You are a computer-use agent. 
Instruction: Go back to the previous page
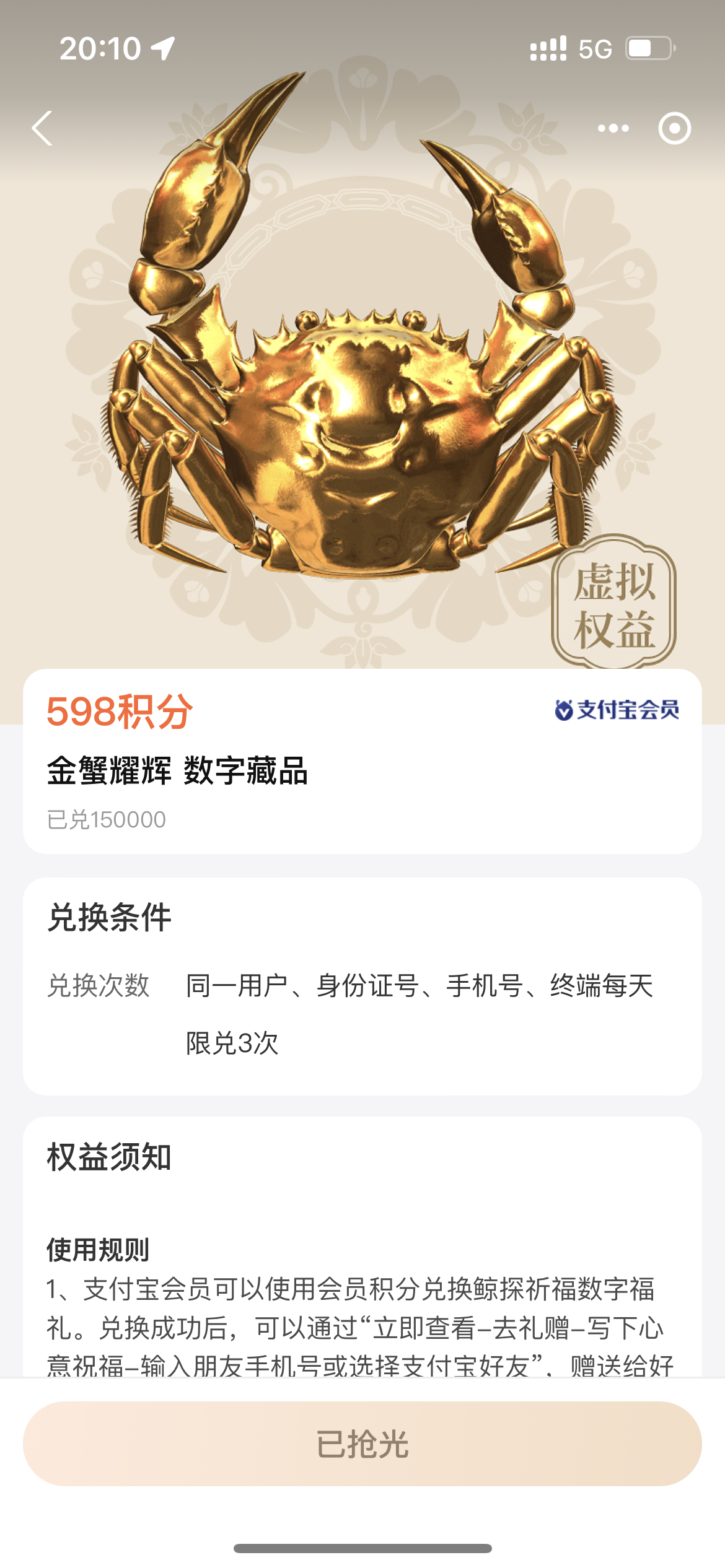(x=42, y=128)
